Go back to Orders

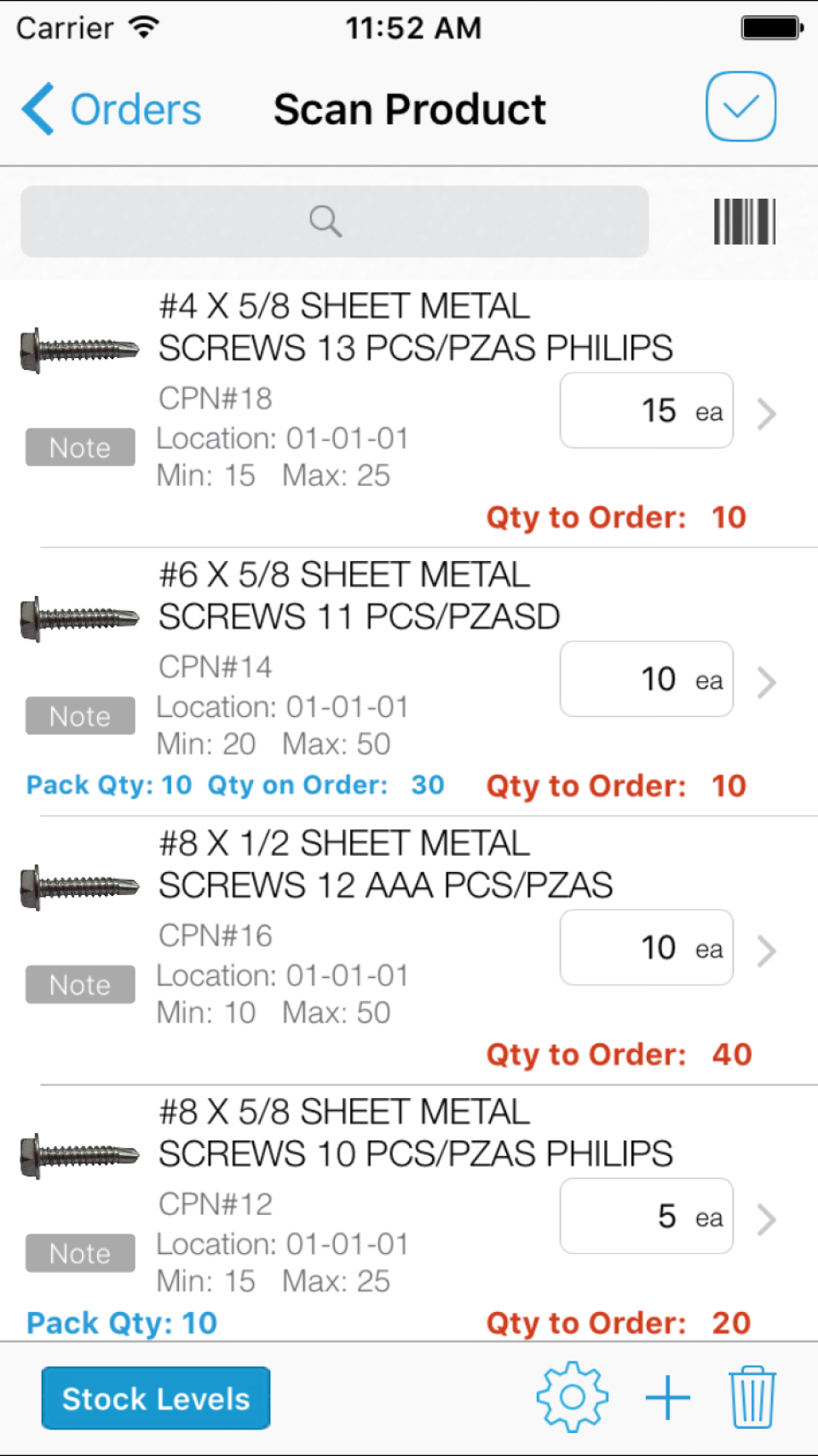pos(111,109)
